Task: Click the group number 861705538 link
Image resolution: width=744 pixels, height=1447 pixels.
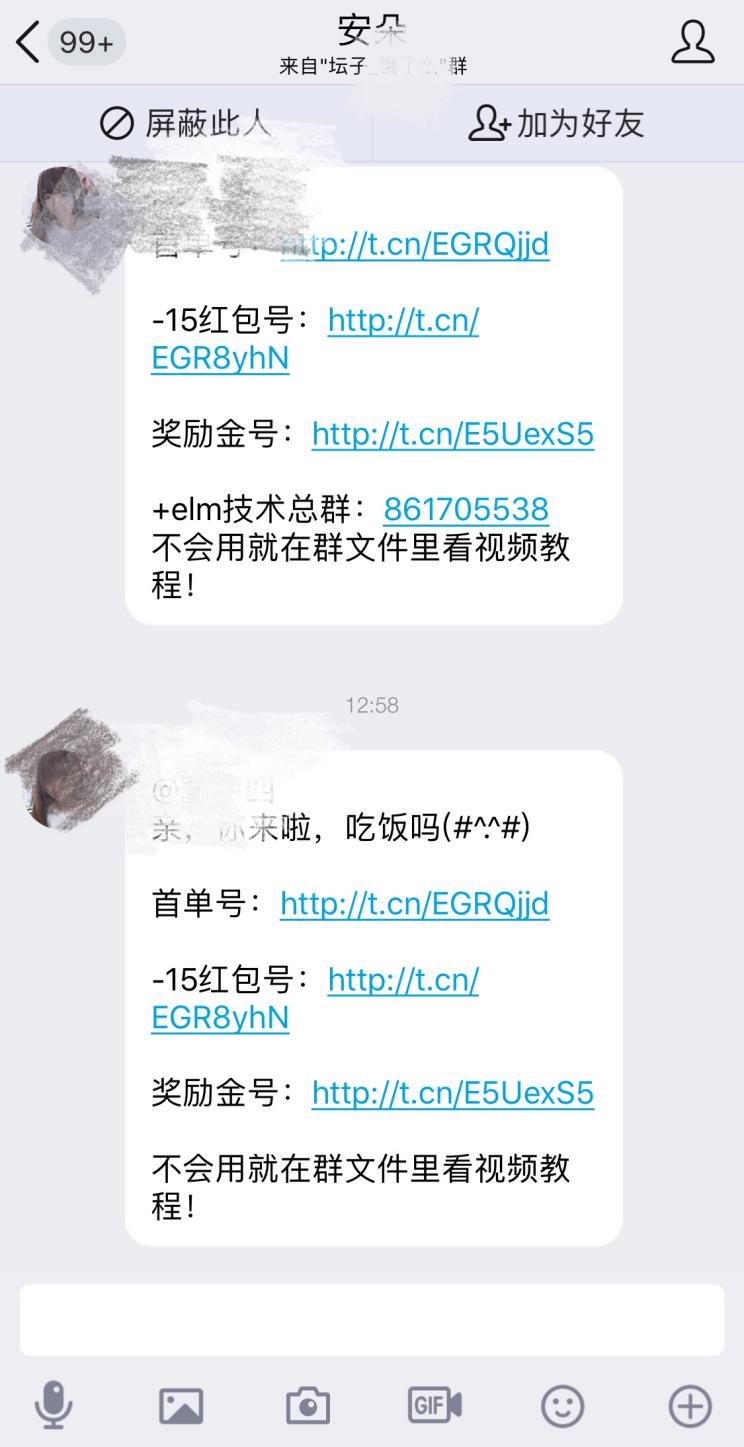Action: tap(468, 508)
